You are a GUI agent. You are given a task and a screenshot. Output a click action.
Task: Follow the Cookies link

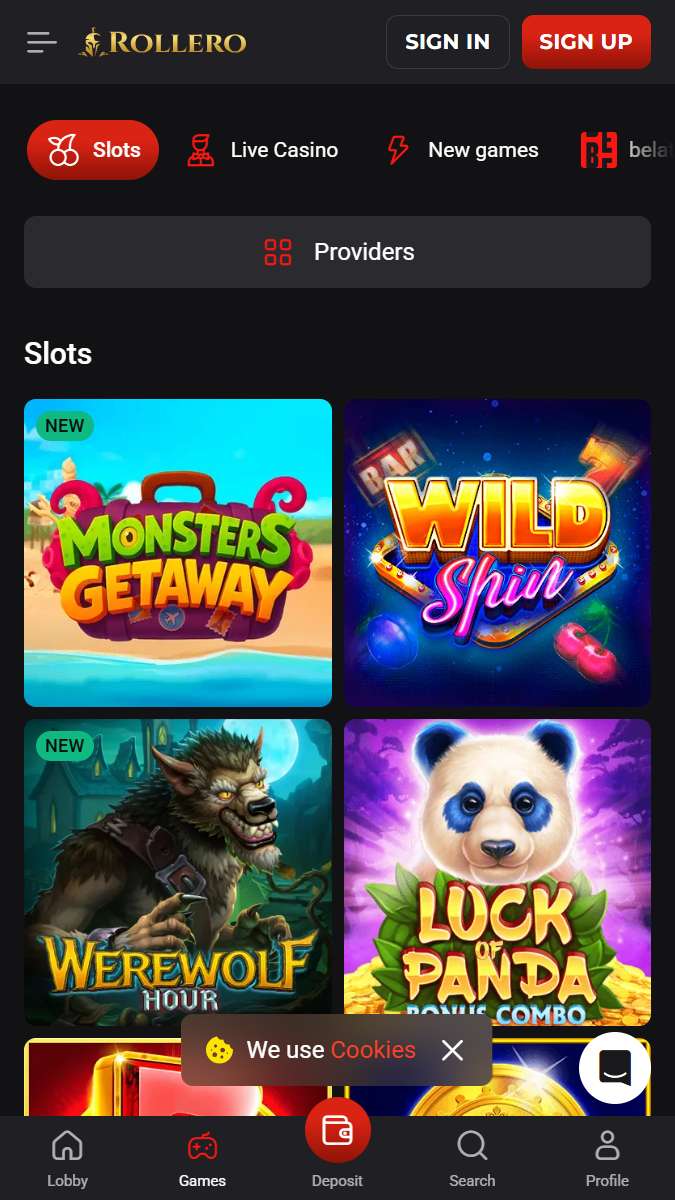click(x=373, y=1050)
